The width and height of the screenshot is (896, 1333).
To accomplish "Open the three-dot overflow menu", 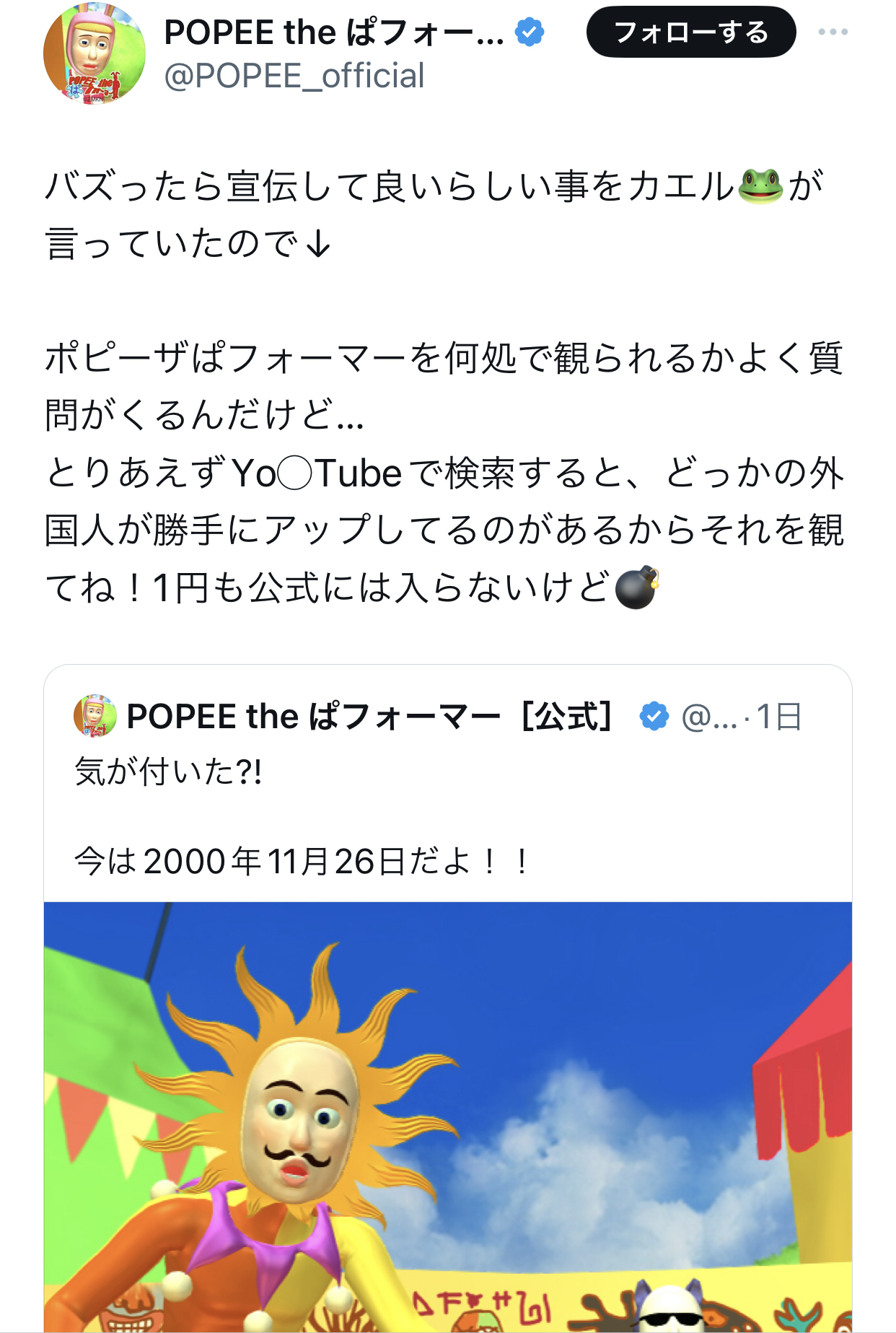I will (833, 32).
